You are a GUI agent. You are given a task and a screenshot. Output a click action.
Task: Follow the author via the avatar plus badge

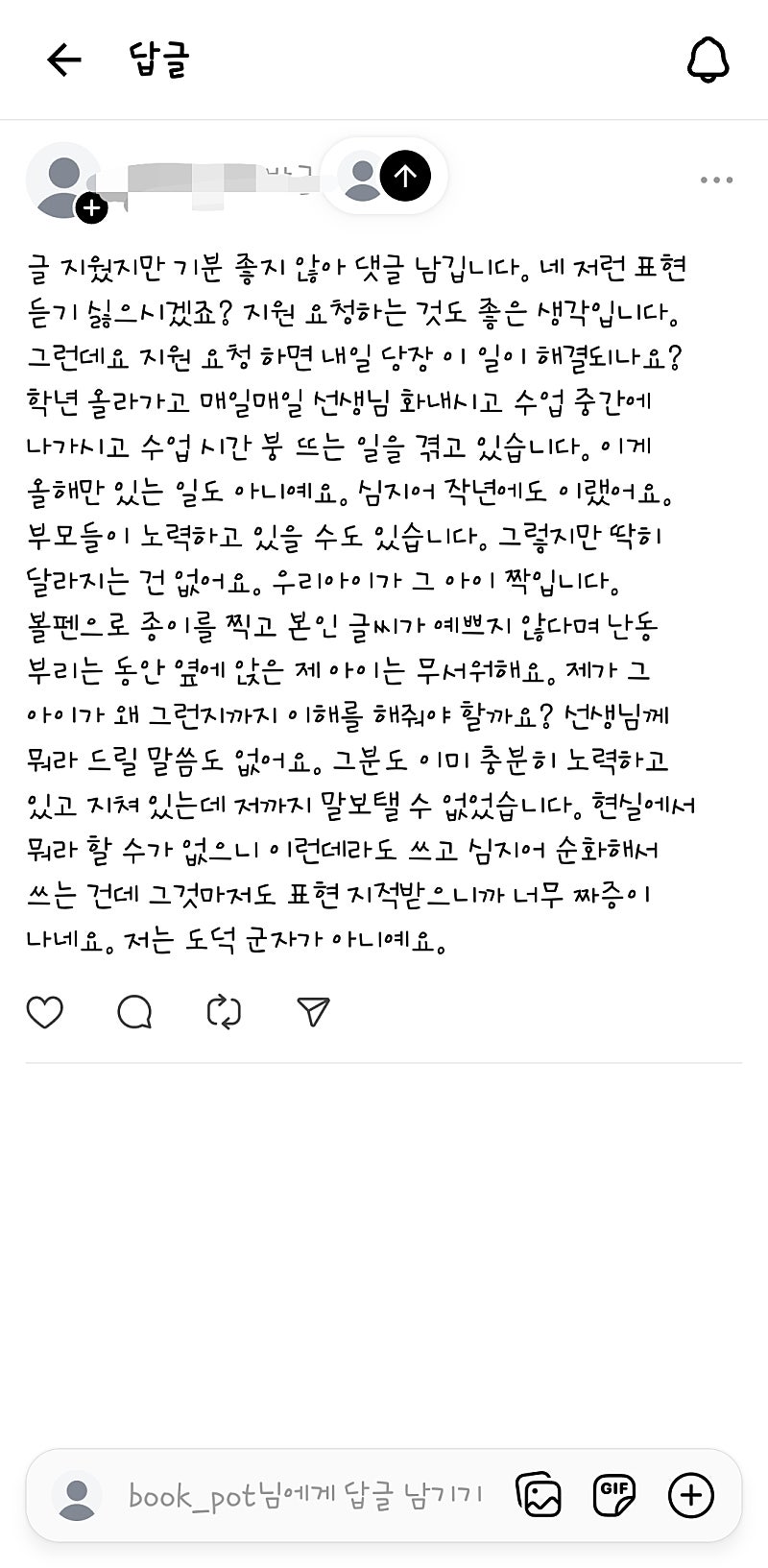click(x=91, y=207)
